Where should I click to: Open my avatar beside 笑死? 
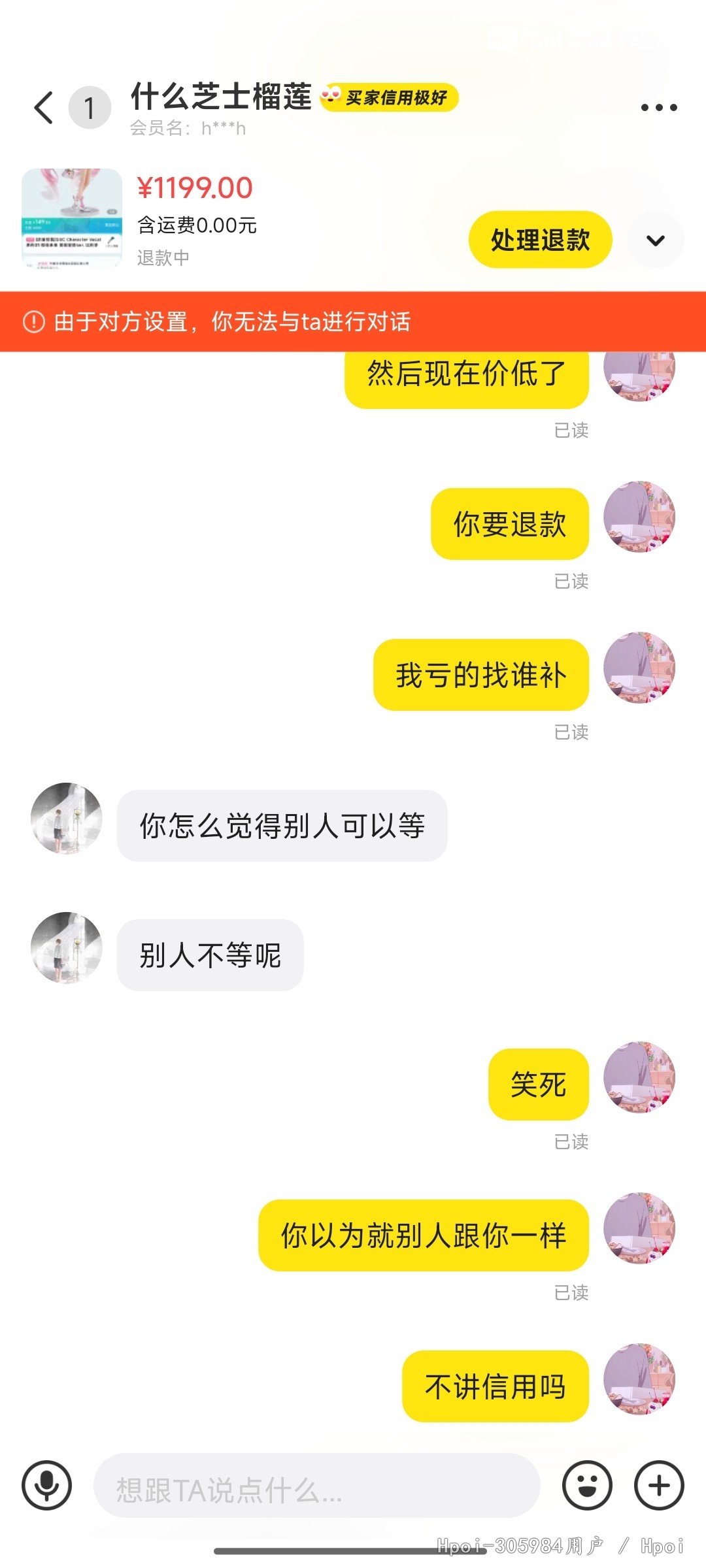pyautogui.click(x=639, y=1077)
